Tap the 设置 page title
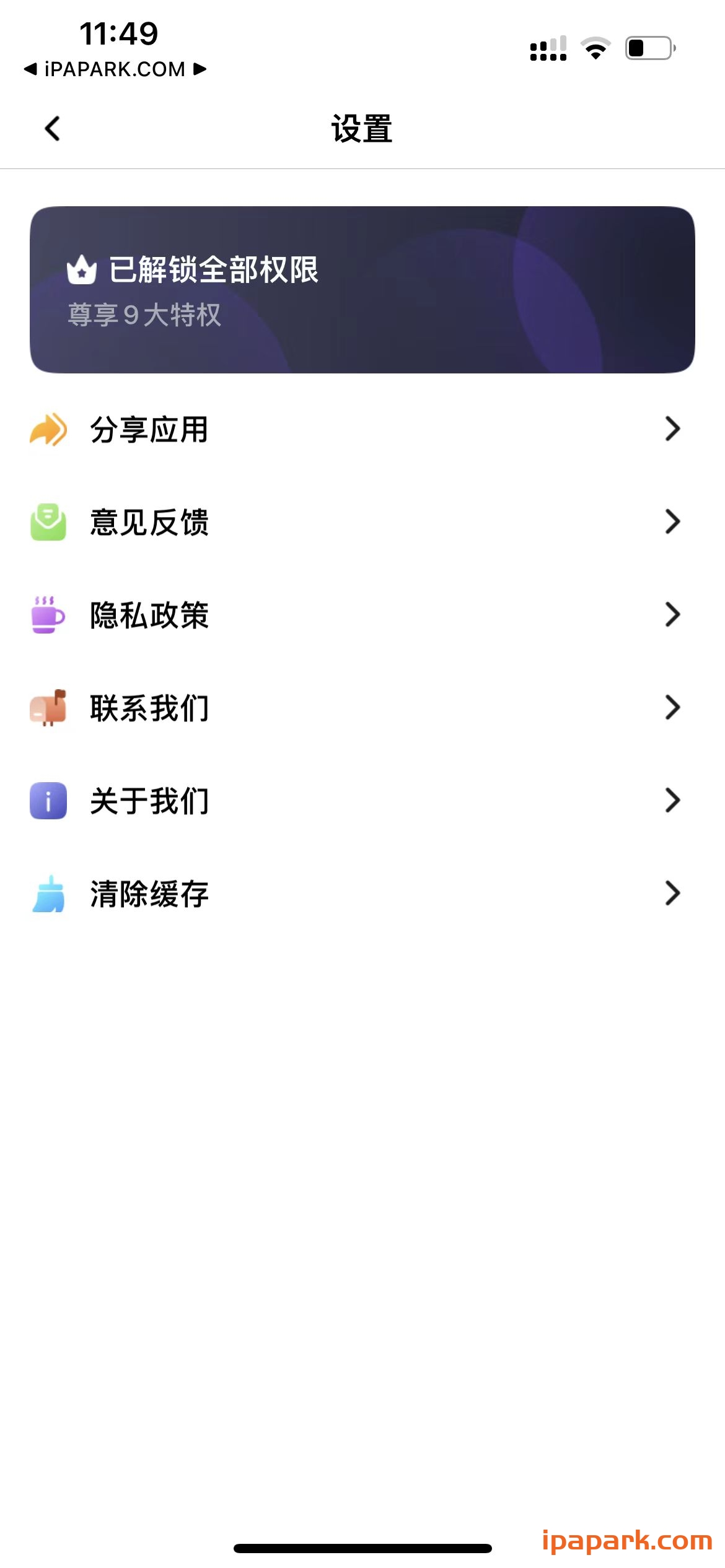Screen dimensions: 725x1568 pyautogui.click(x=362, y=128)
